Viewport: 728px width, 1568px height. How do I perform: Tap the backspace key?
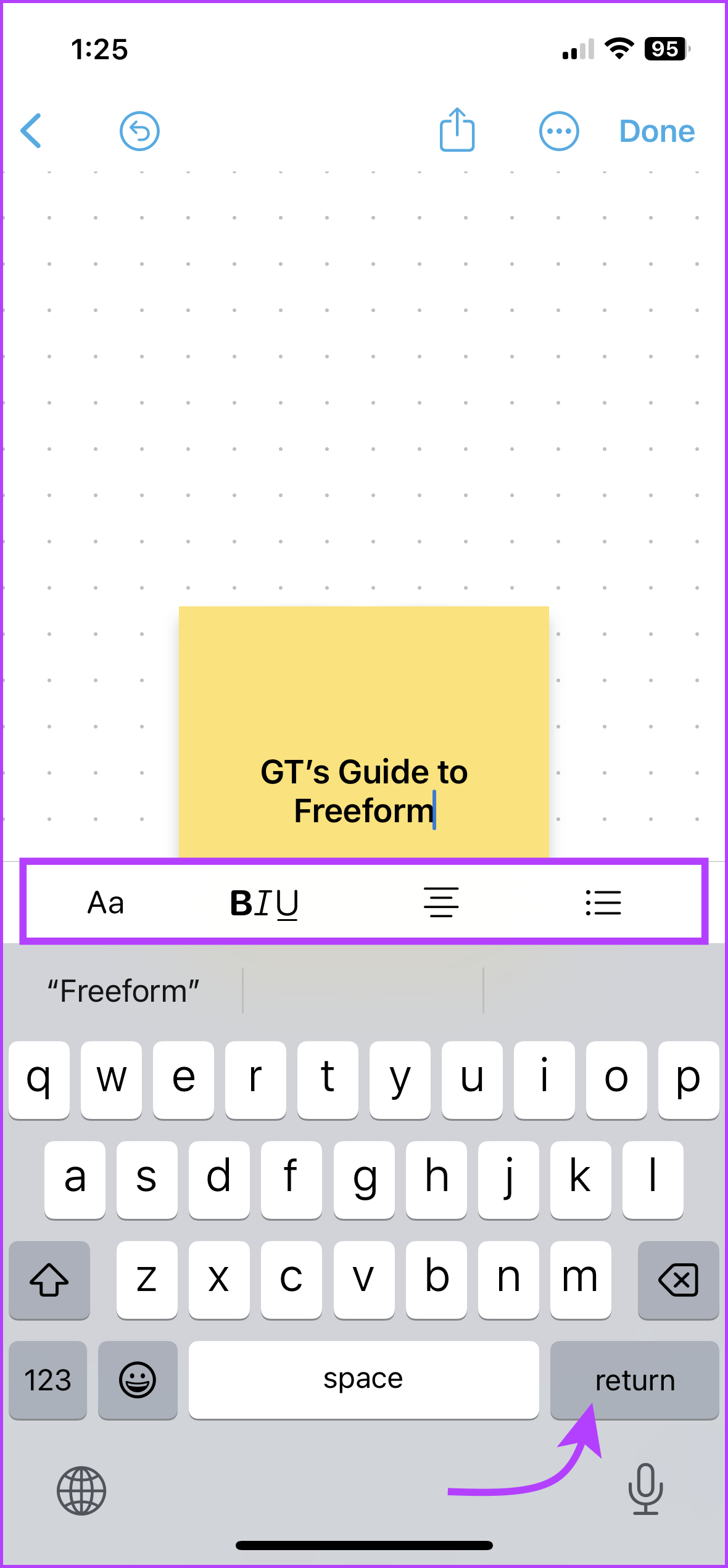(x=679, y=1280)
